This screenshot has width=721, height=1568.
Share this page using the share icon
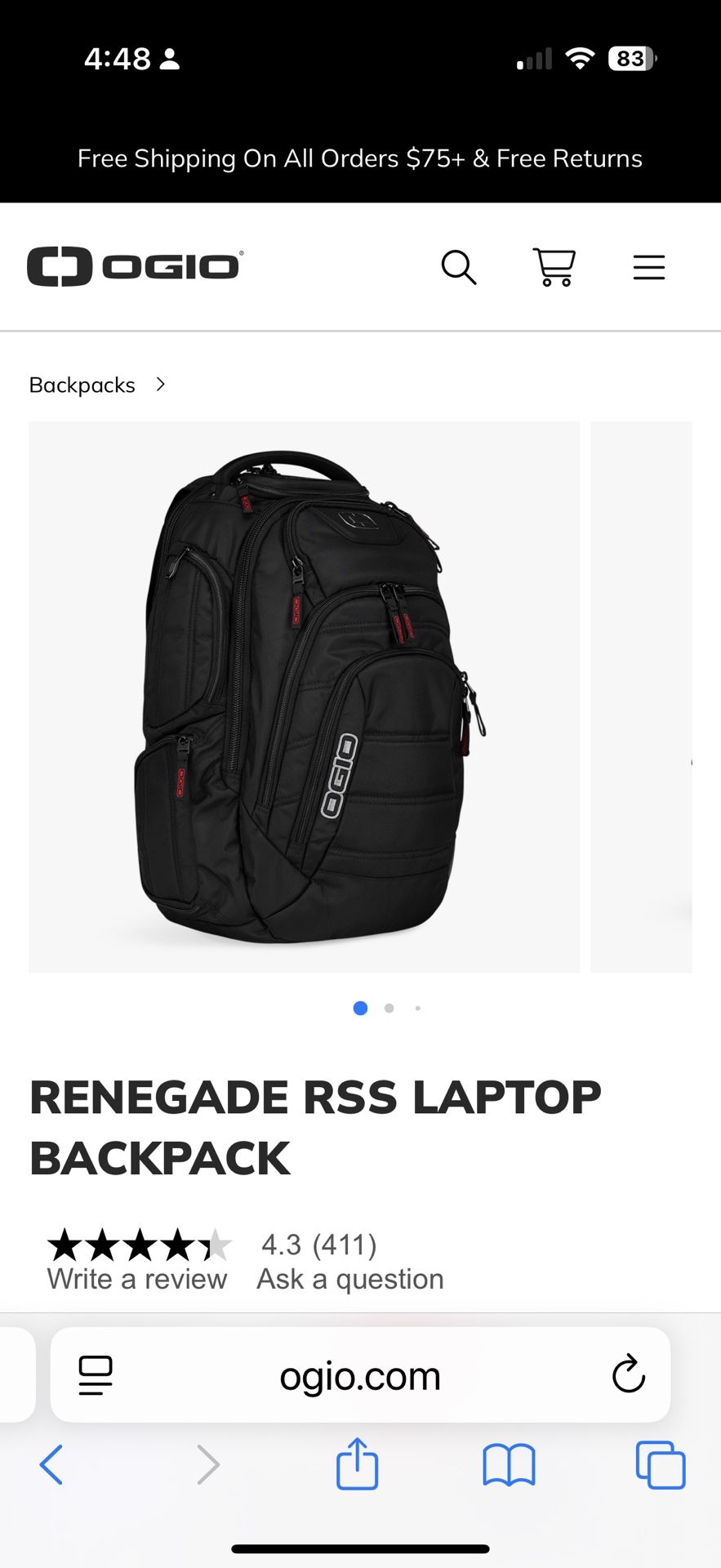point(357,1464)
